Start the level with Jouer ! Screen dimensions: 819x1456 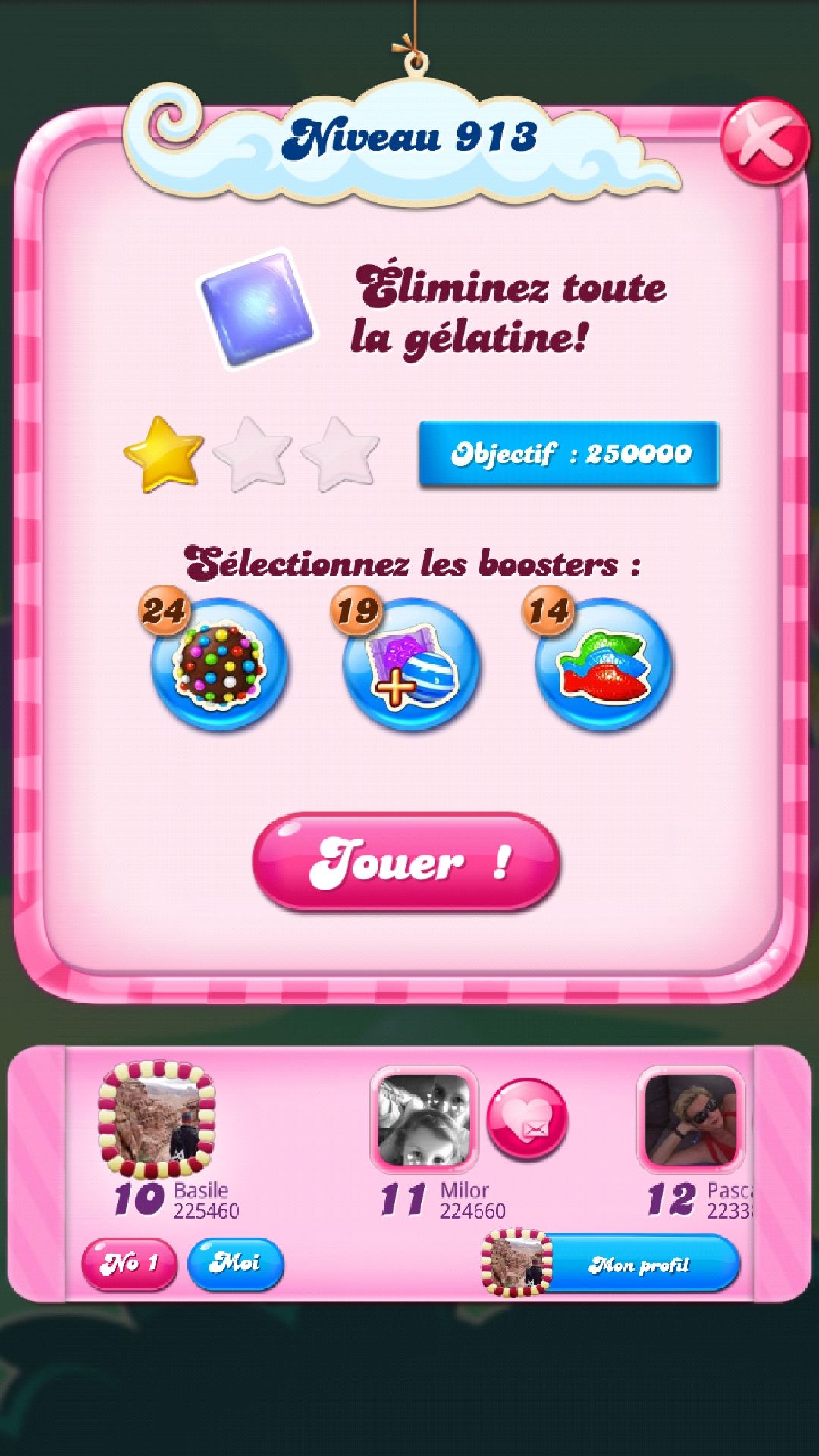(406, 861)
